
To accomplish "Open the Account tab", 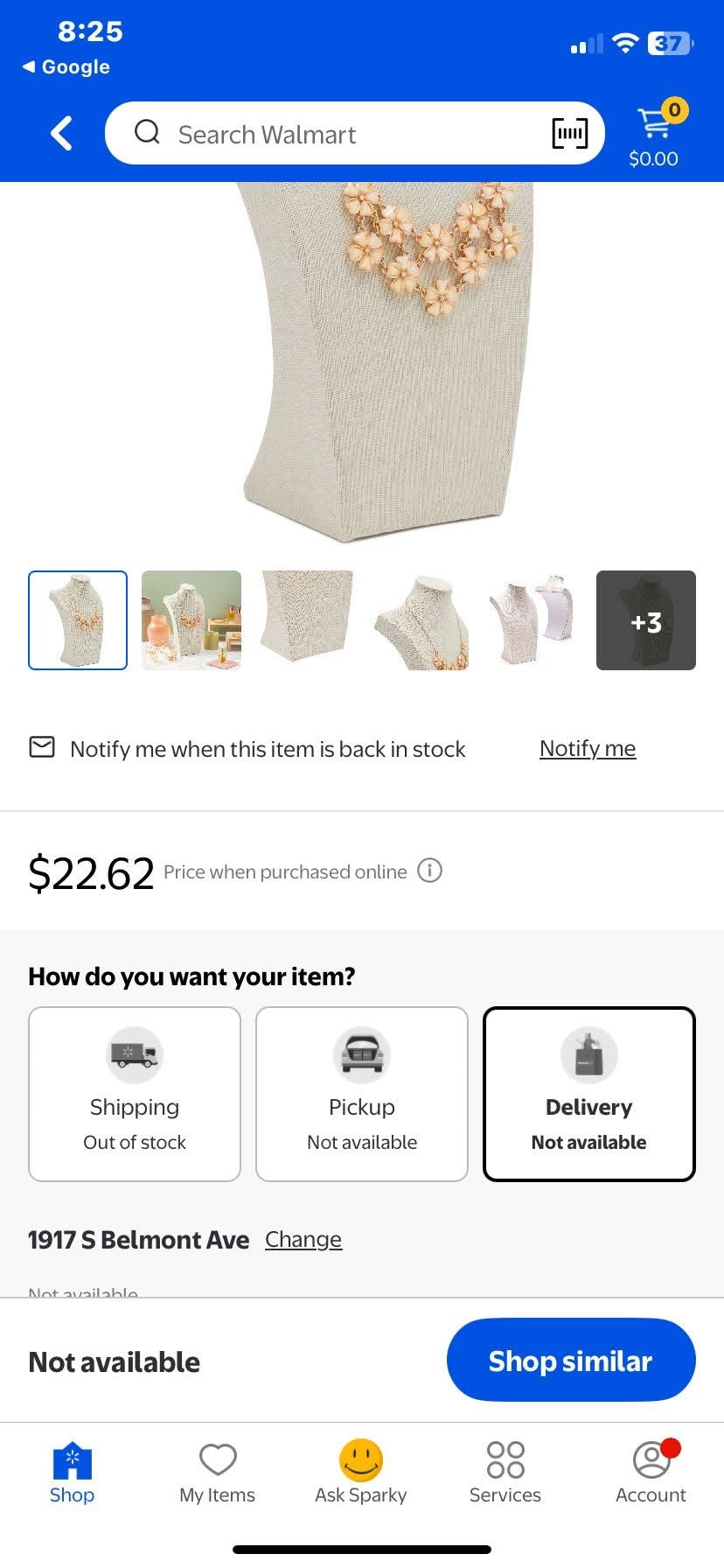I will point(651,1473).
